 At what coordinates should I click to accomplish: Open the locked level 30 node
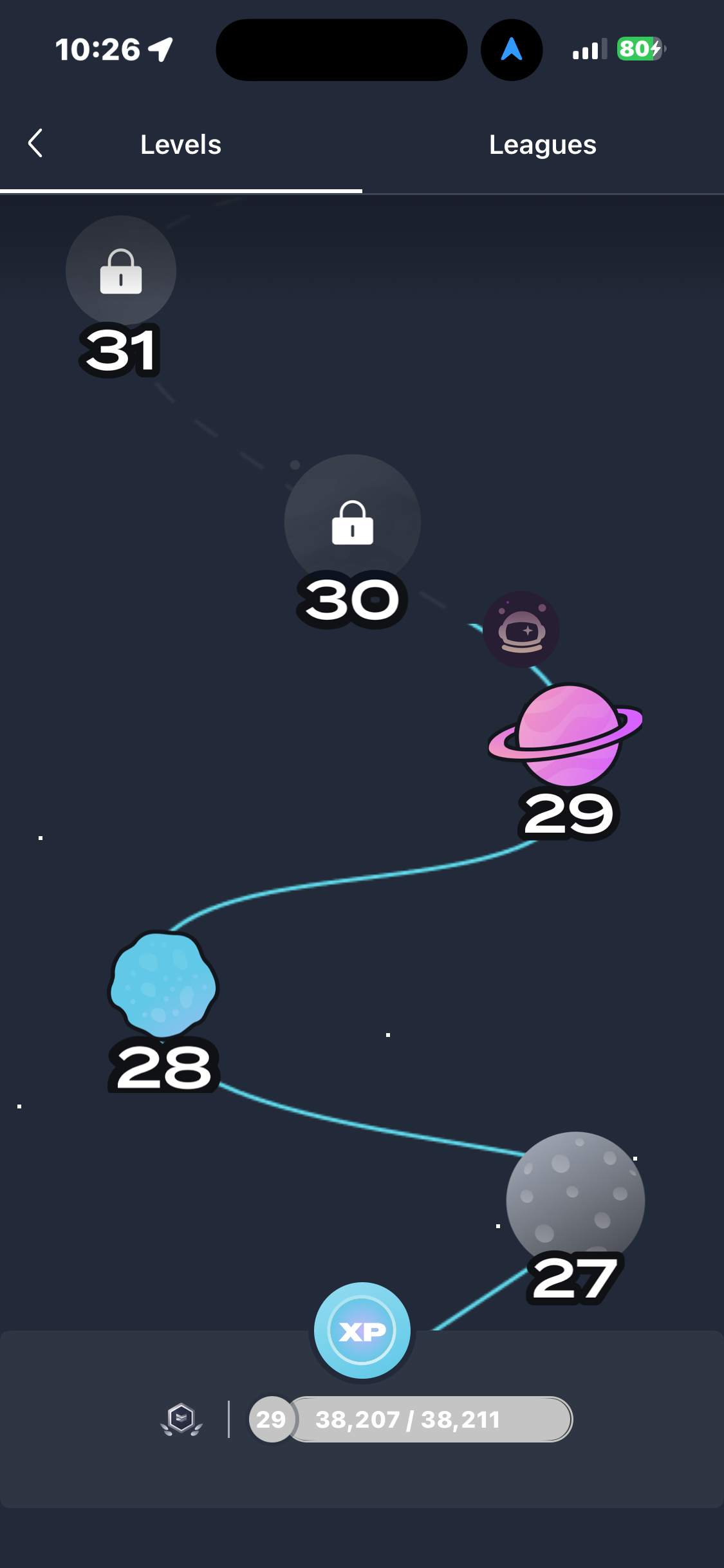[x=352, y=522]
